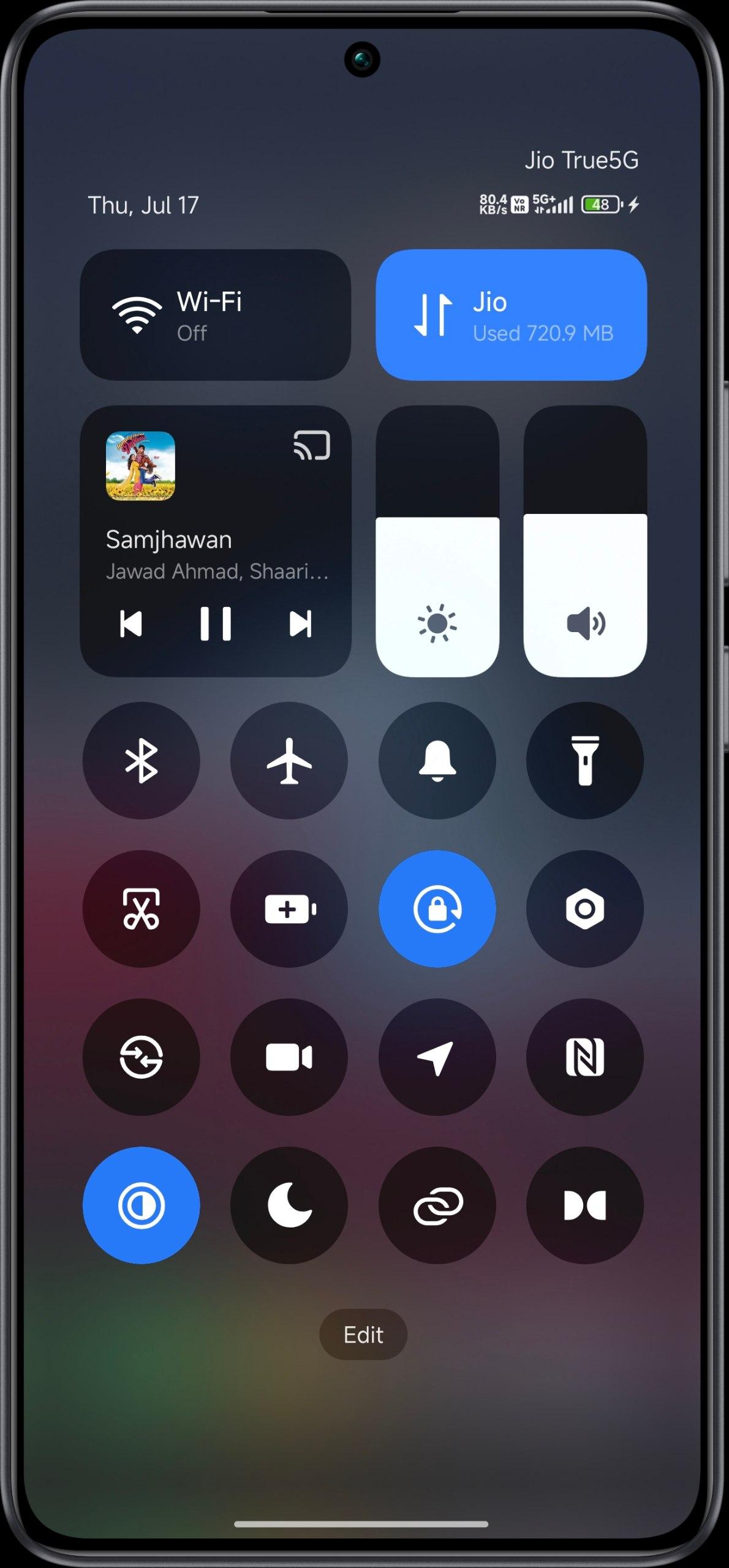Turn on location services
This screenshot has width=729, height=1568.
click(437, 1057)
